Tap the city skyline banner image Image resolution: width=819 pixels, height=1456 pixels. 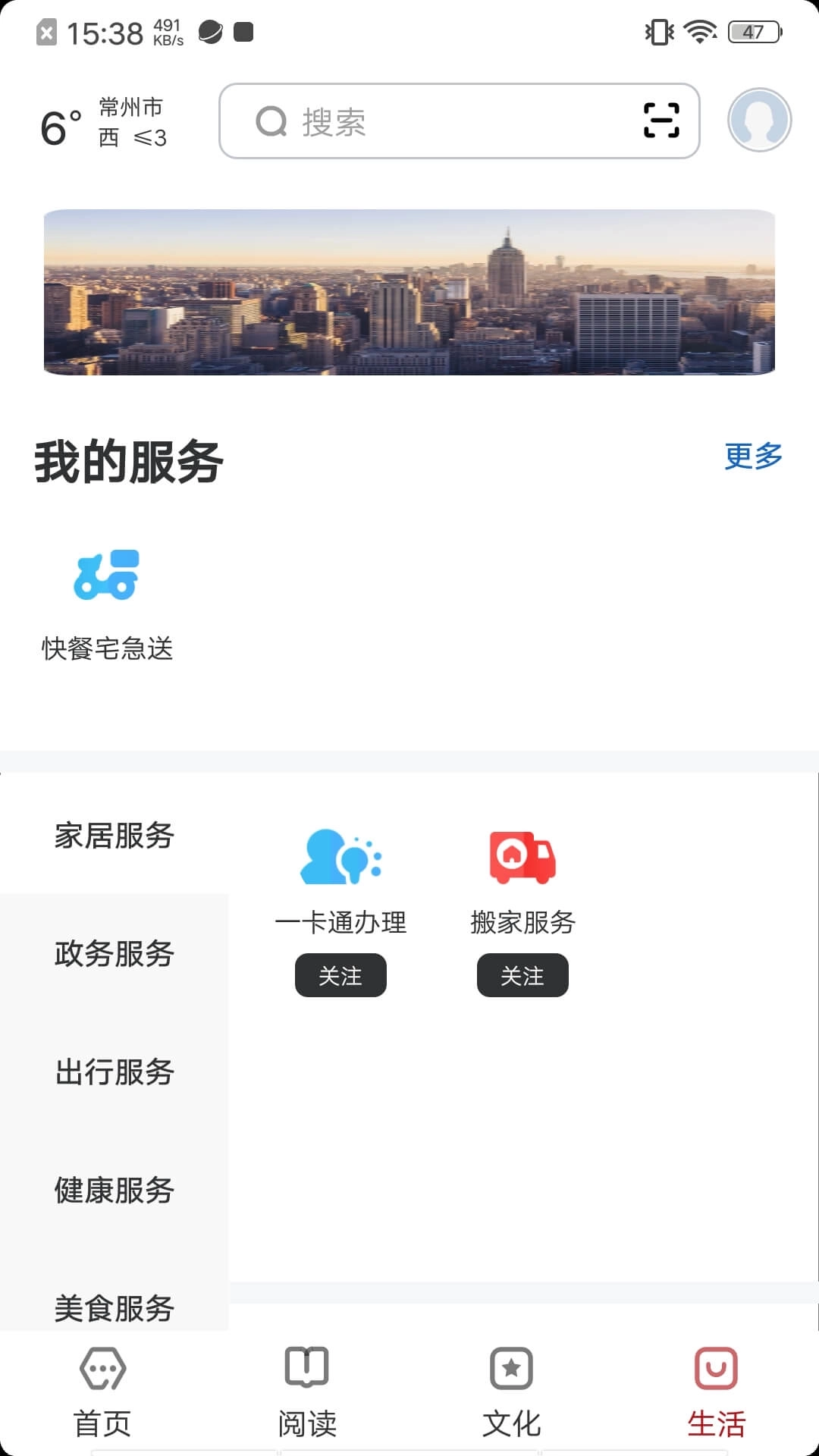point(409,293)
